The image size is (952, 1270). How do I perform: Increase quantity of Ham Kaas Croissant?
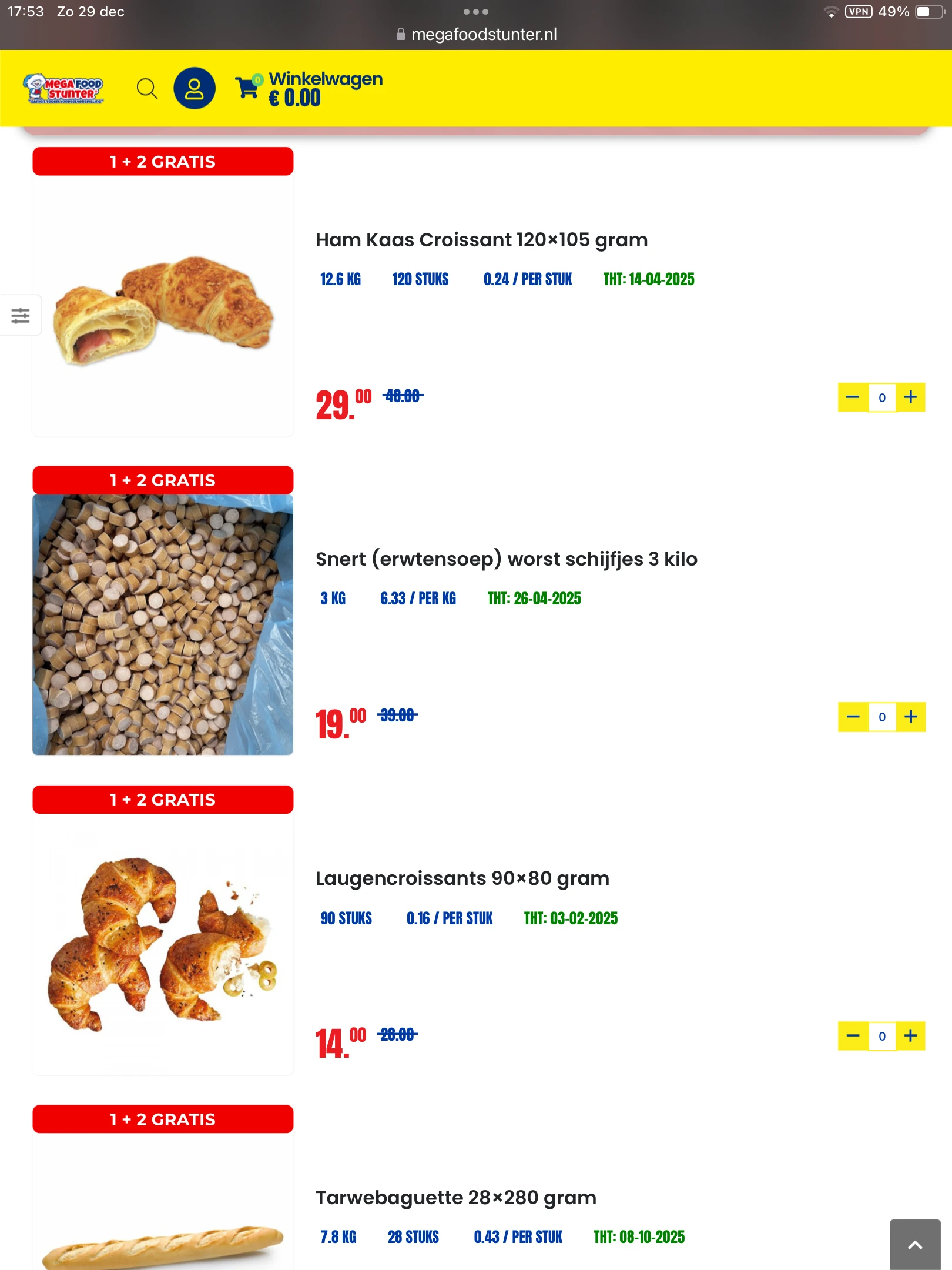tap(910, 397)
